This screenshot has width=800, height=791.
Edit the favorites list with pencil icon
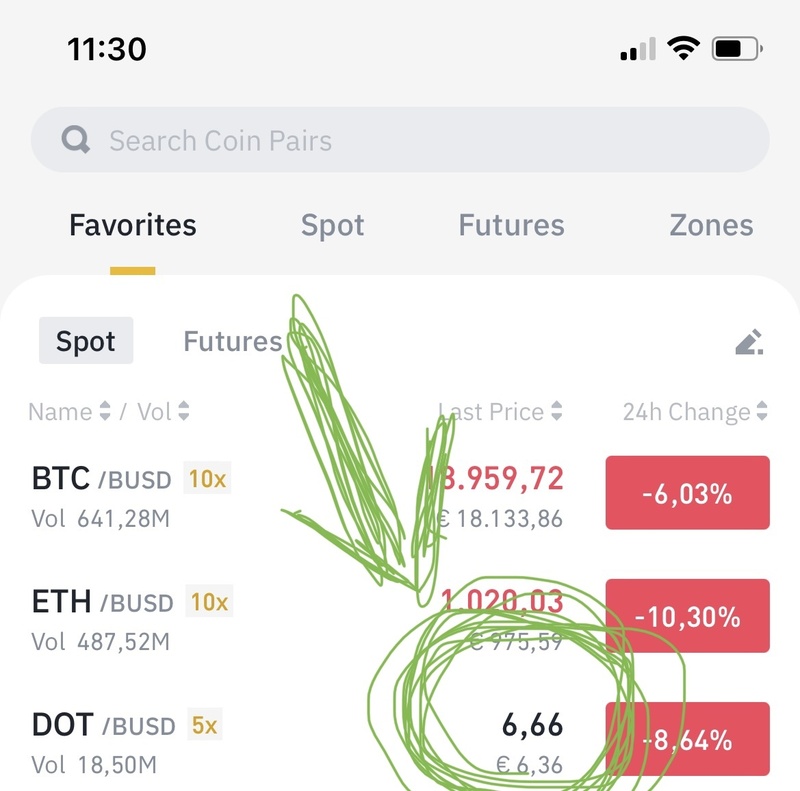(x=748, y=343)
